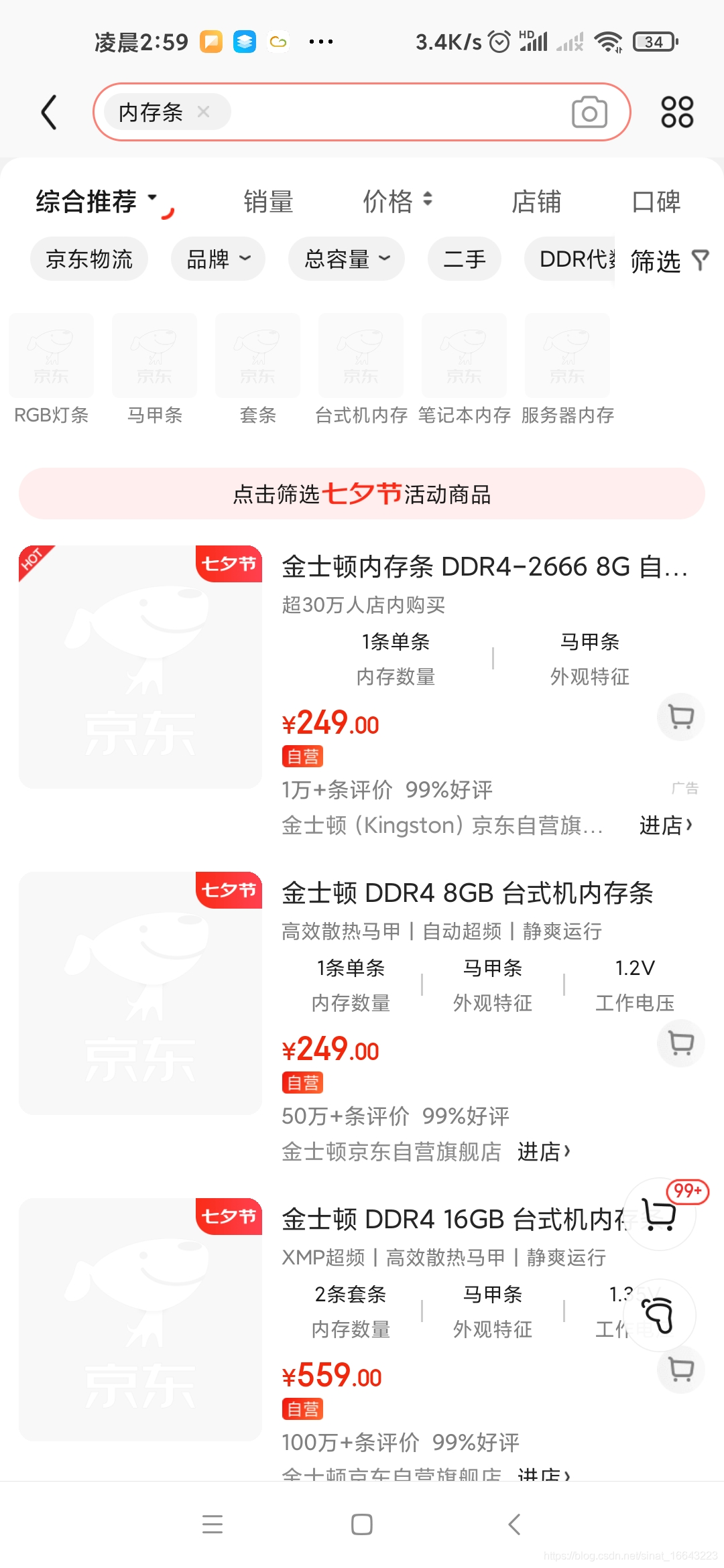Screen dimensions: 724x1568
Task: Select the 京东物流 filter chip
Action: 89,259
